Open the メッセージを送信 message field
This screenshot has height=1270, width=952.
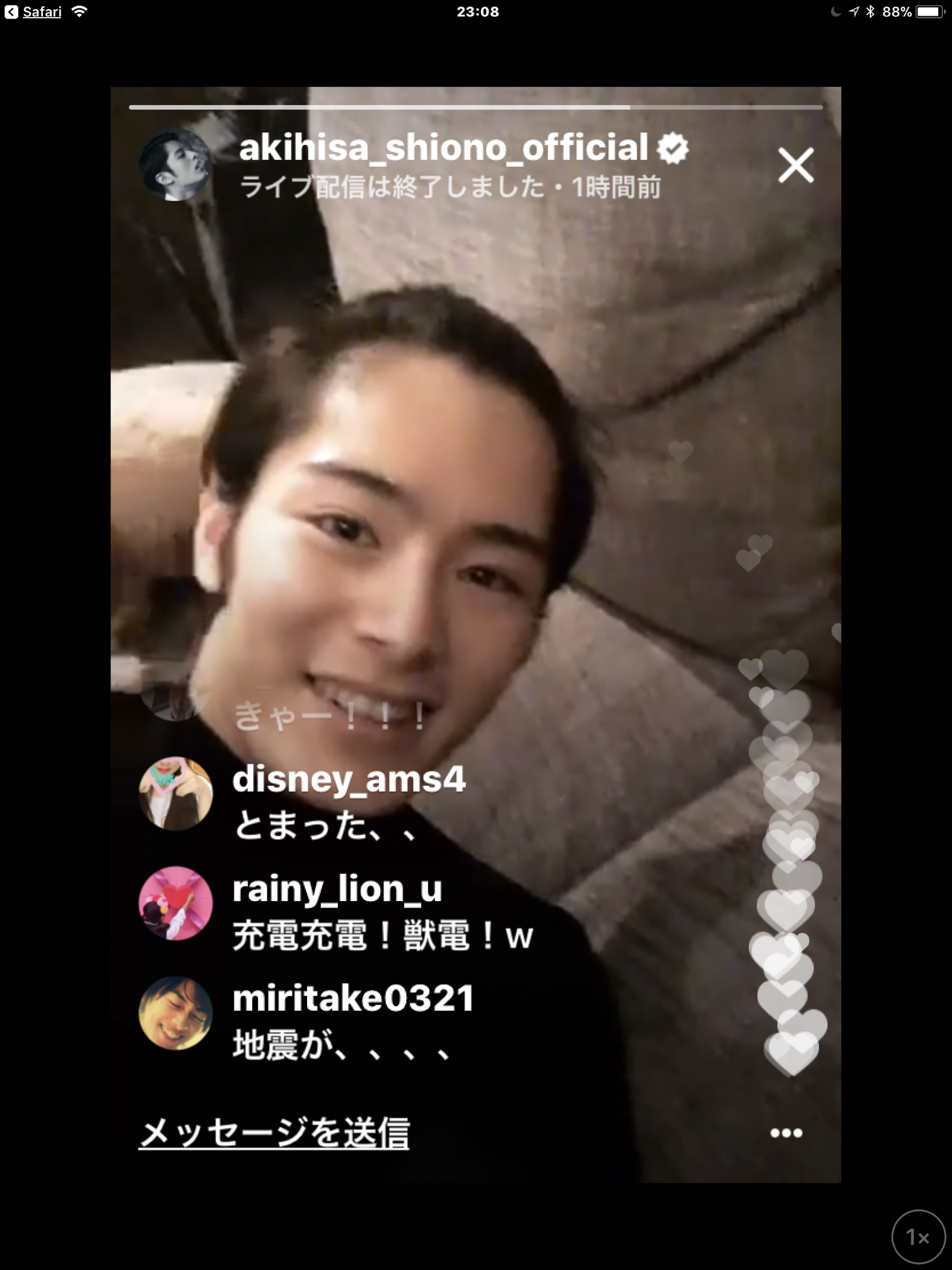pos(274,1132)
